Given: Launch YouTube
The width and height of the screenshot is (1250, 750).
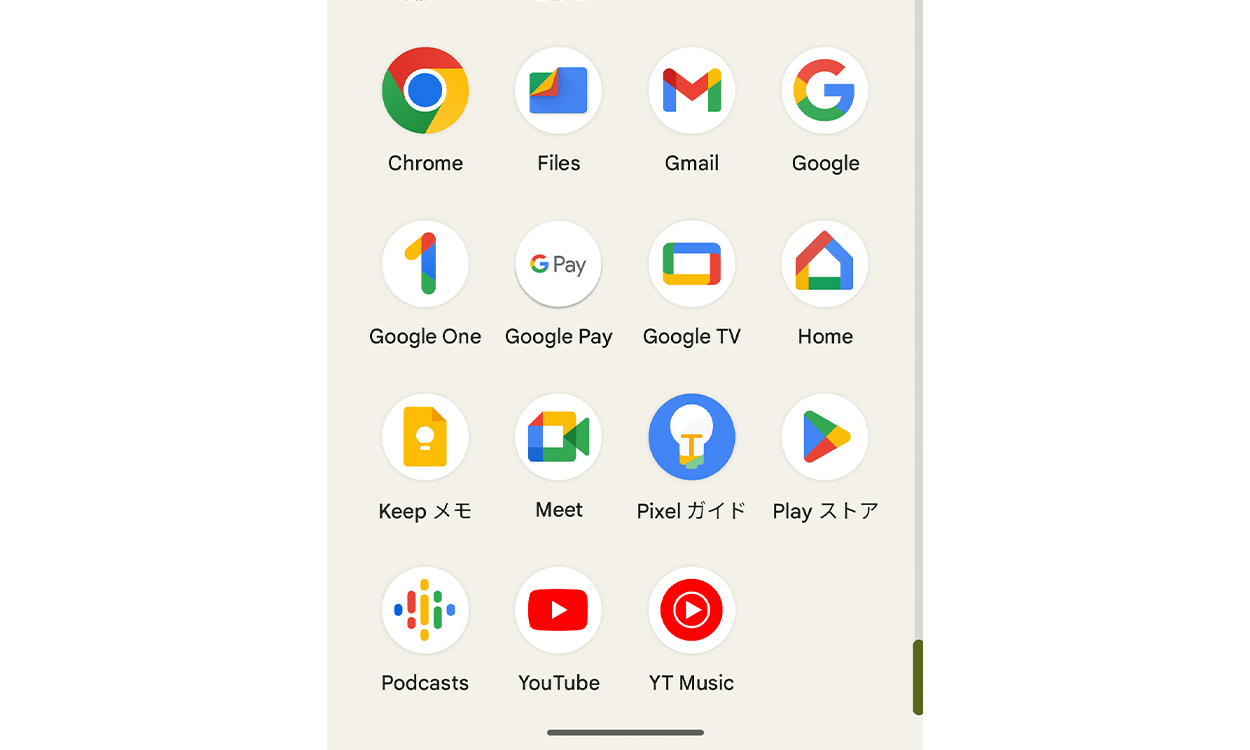Looking at the screenshot, I should 558,610.
